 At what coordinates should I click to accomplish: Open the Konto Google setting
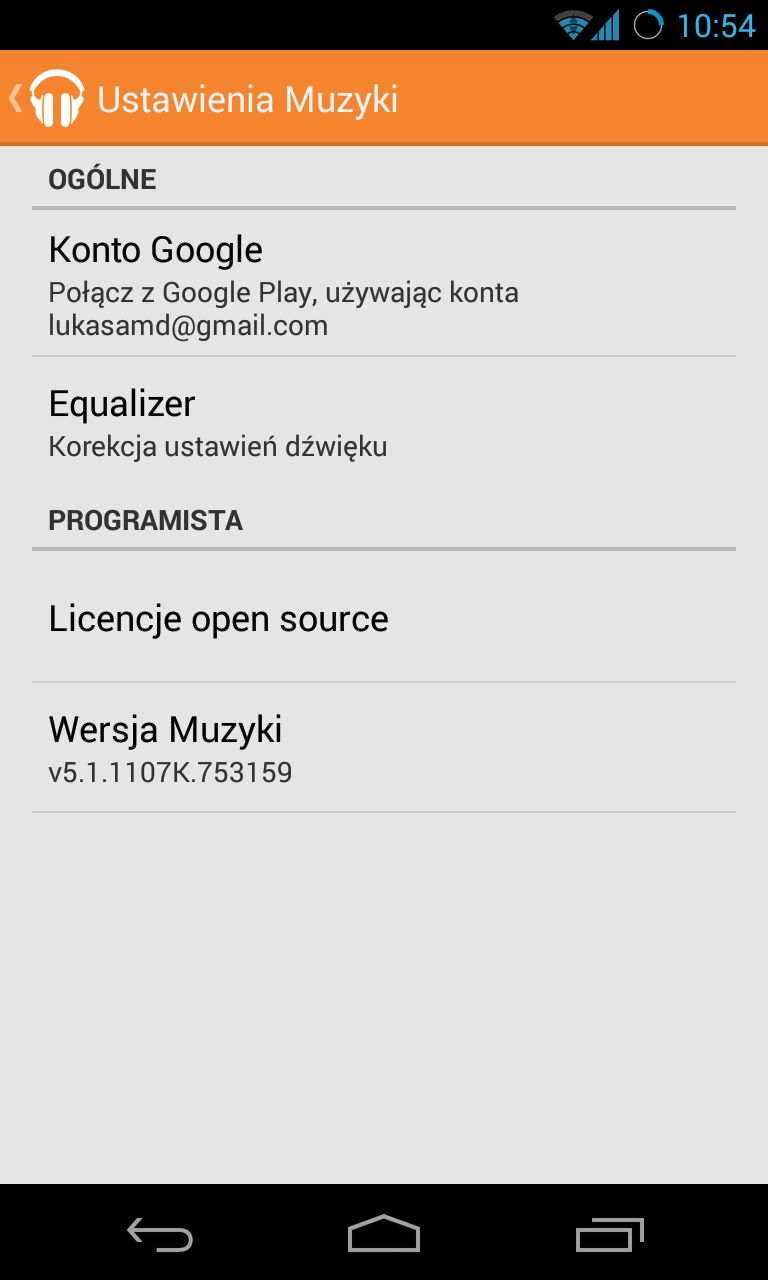pyautogui.click(x=384, y=283)
